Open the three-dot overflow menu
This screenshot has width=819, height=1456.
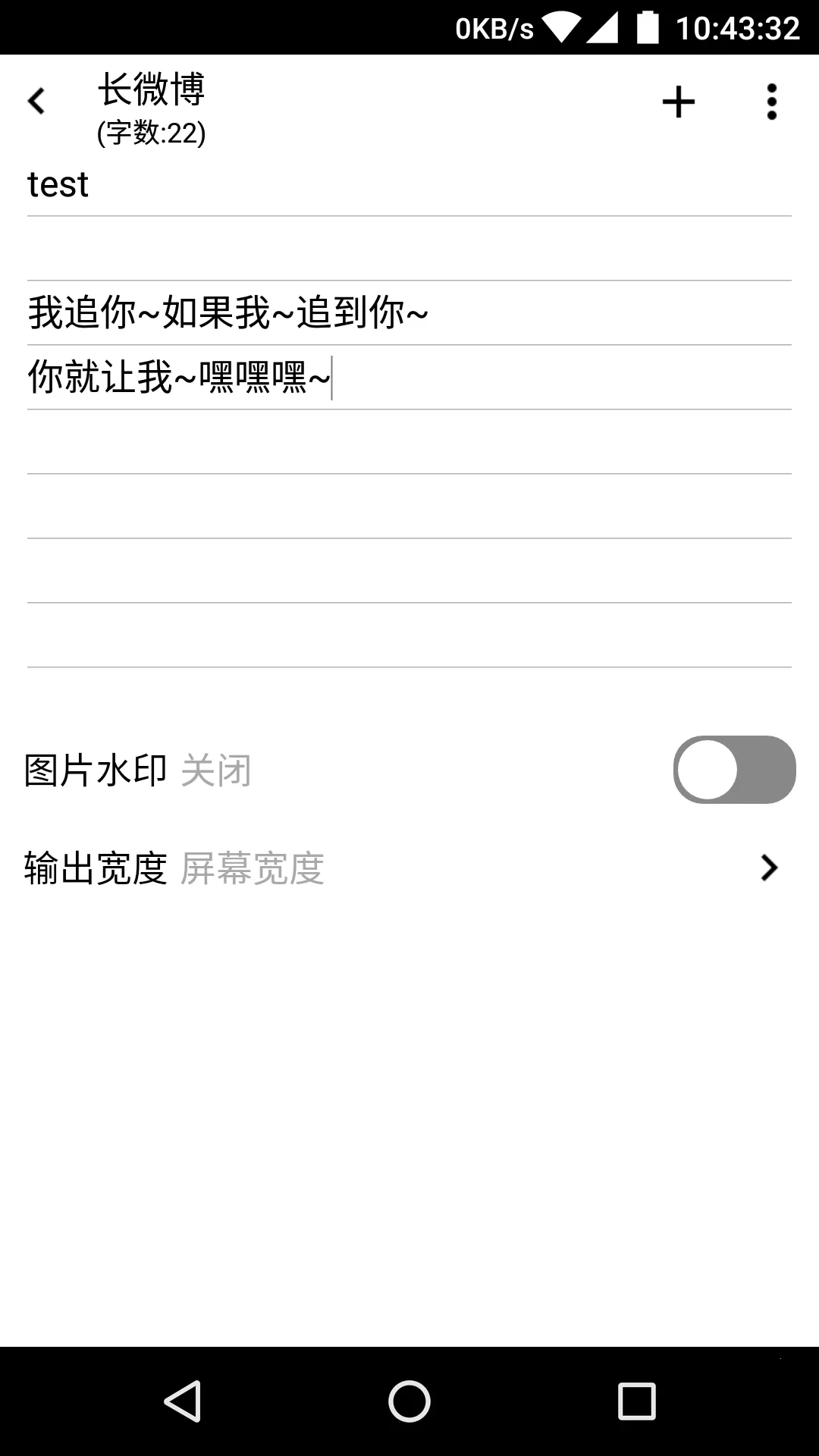(x=771, y=102)
